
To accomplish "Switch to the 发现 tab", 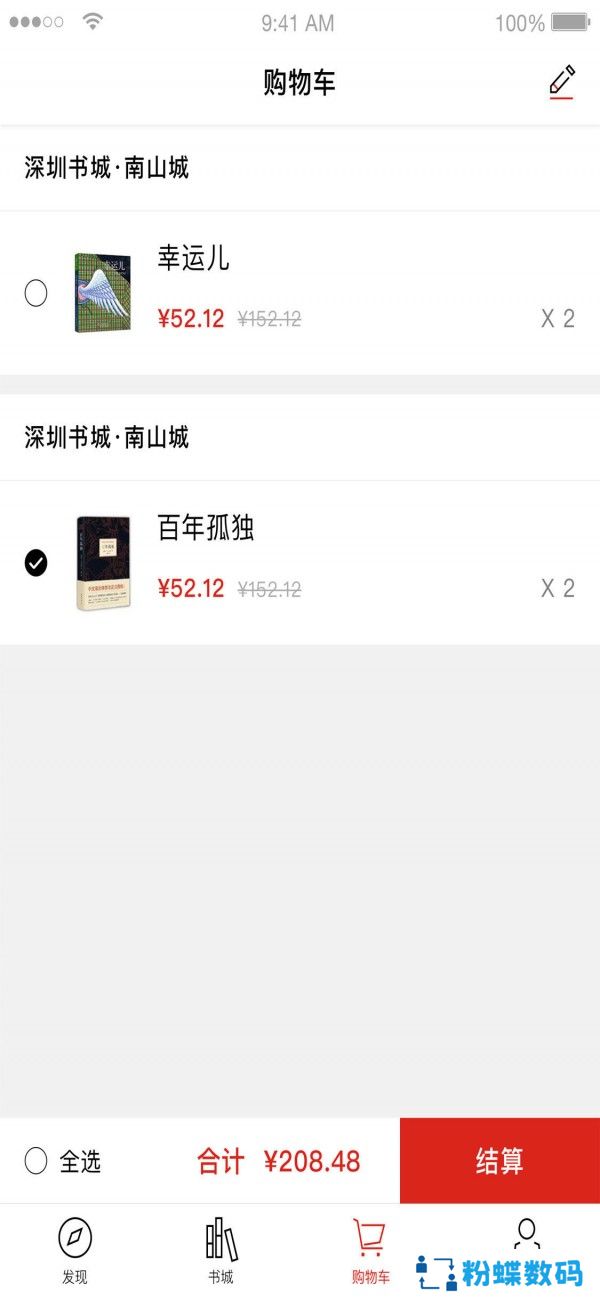I will [75, 1250].
